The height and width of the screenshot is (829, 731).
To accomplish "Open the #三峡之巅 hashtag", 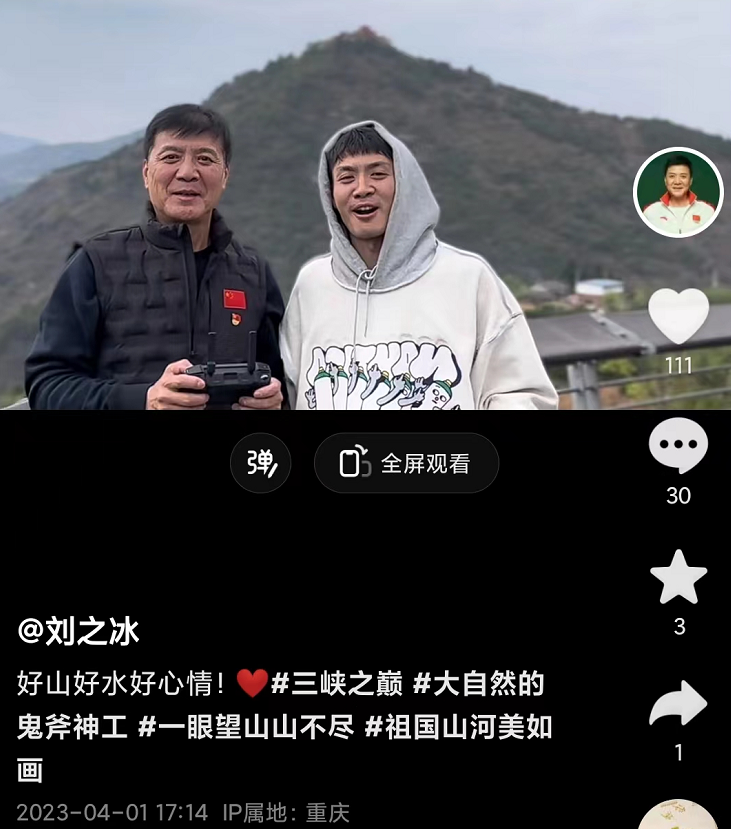I will tap(337, 684).
